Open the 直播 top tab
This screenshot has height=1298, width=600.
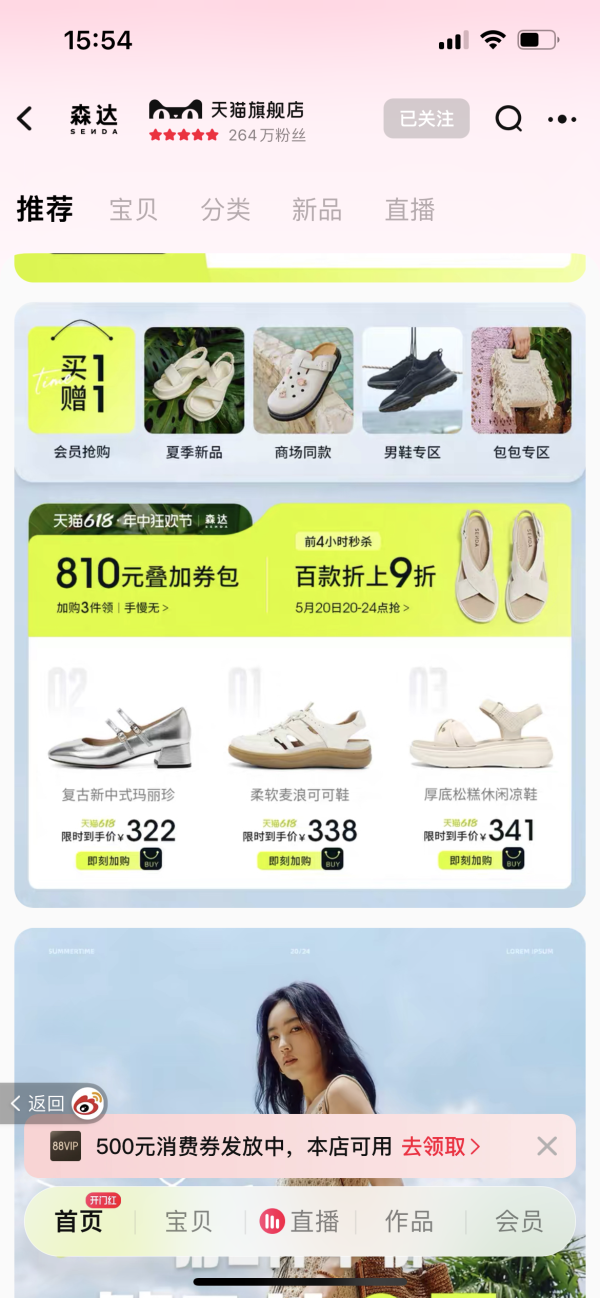[409, 210]
